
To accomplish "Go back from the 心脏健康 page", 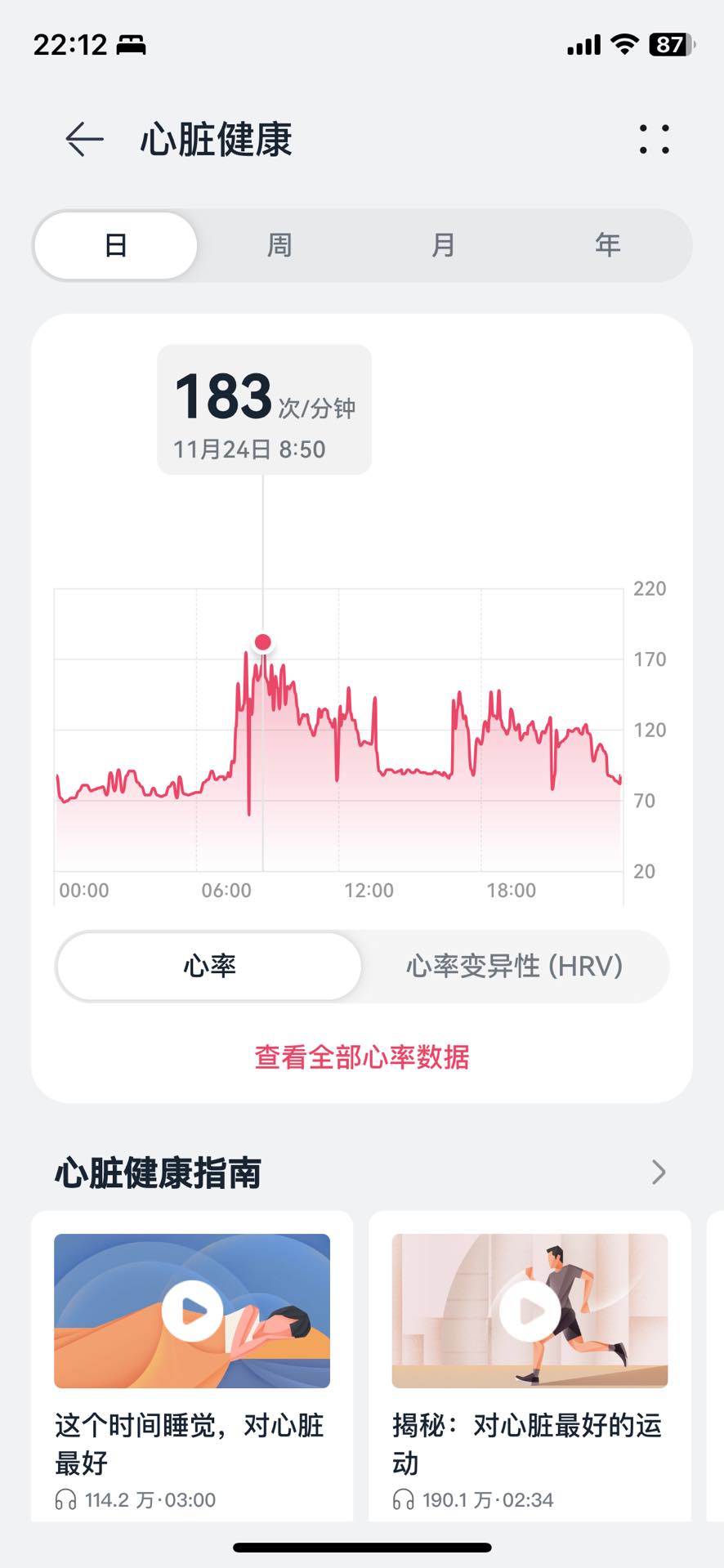I will [x=84, y=140].
